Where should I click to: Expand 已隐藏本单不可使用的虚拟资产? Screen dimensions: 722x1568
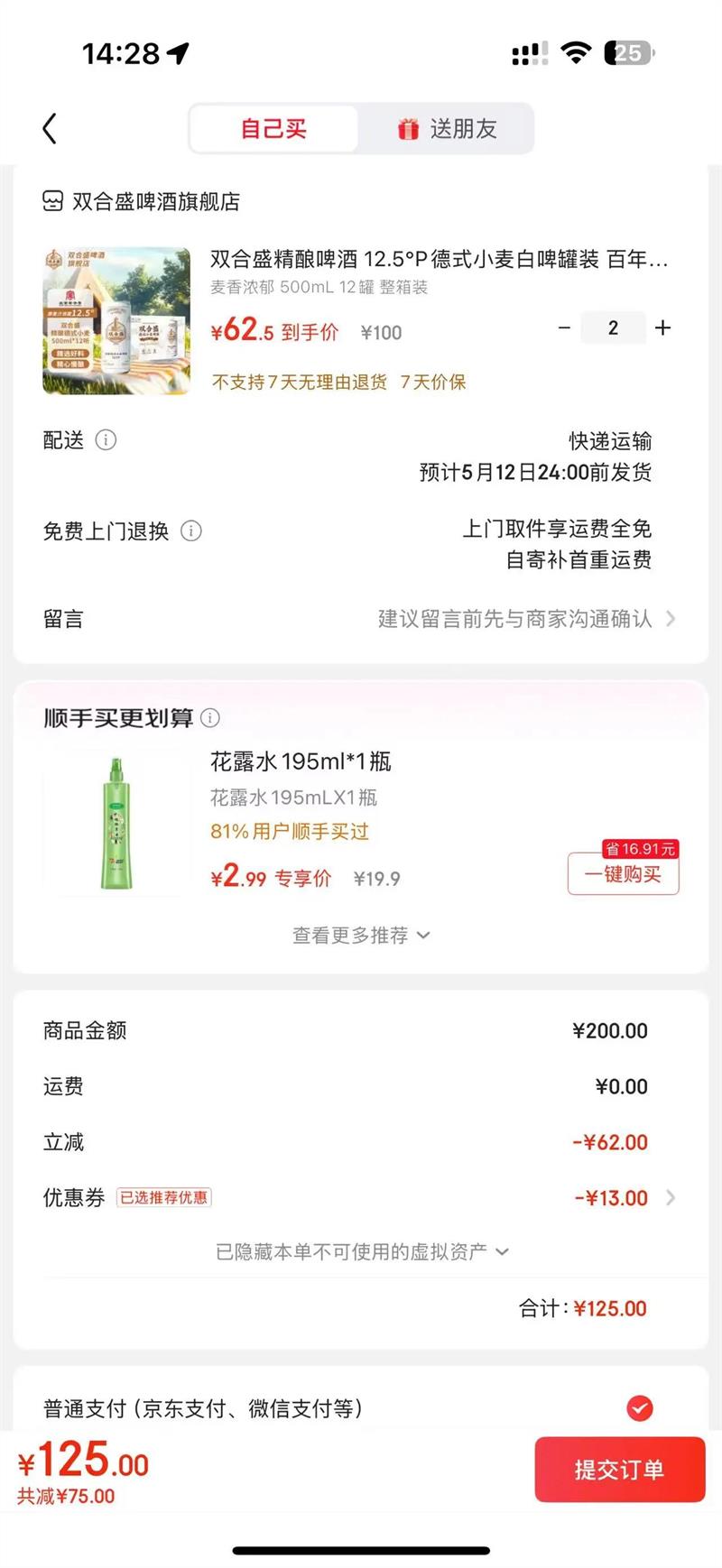361,1251
